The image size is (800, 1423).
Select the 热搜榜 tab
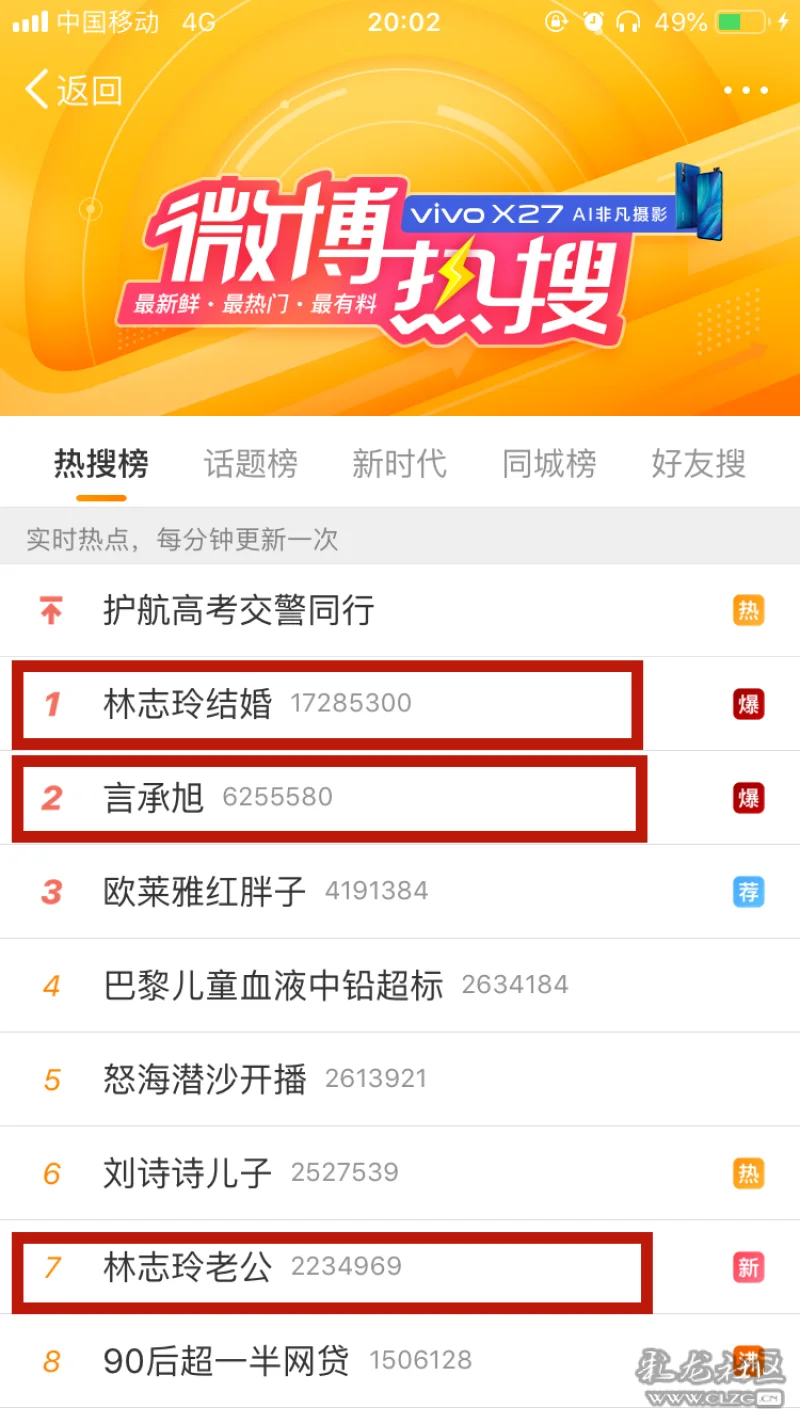pos(101,464)
